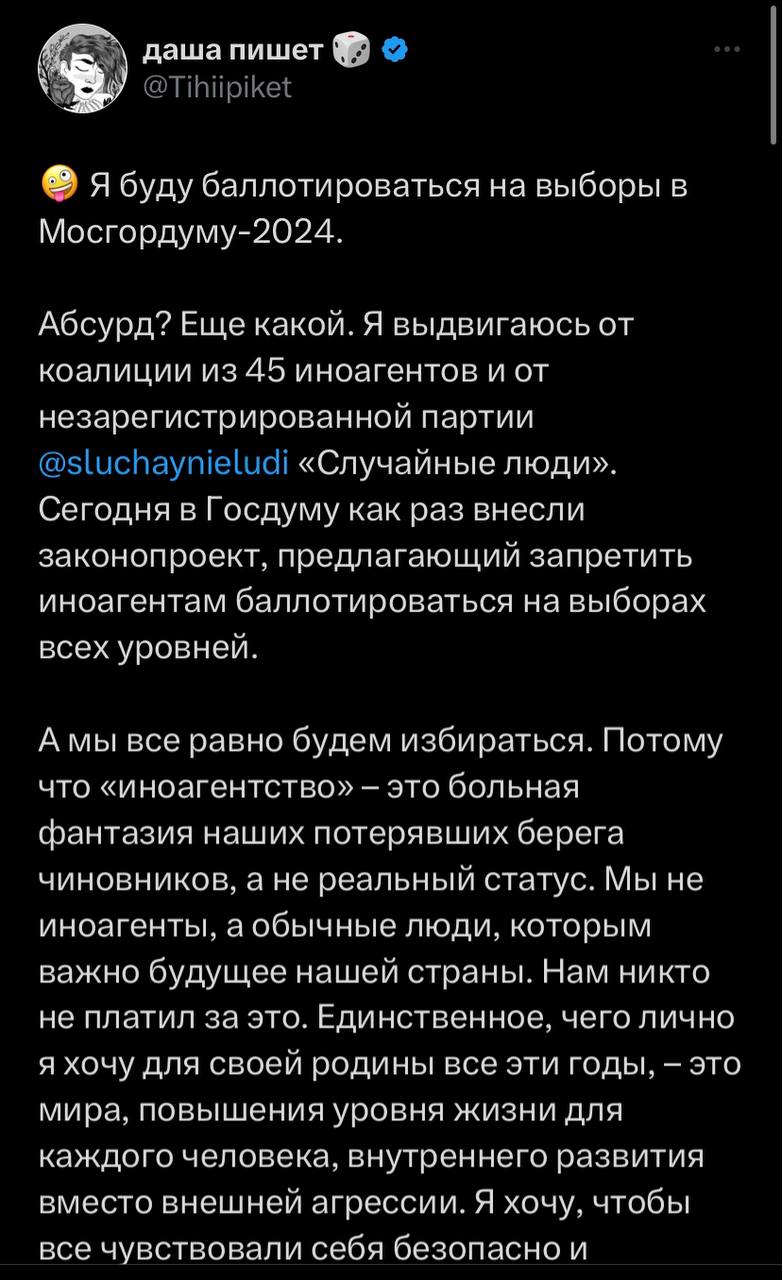Tap the даша пишет author name
782x1280 pixels.
pos(238,49)
